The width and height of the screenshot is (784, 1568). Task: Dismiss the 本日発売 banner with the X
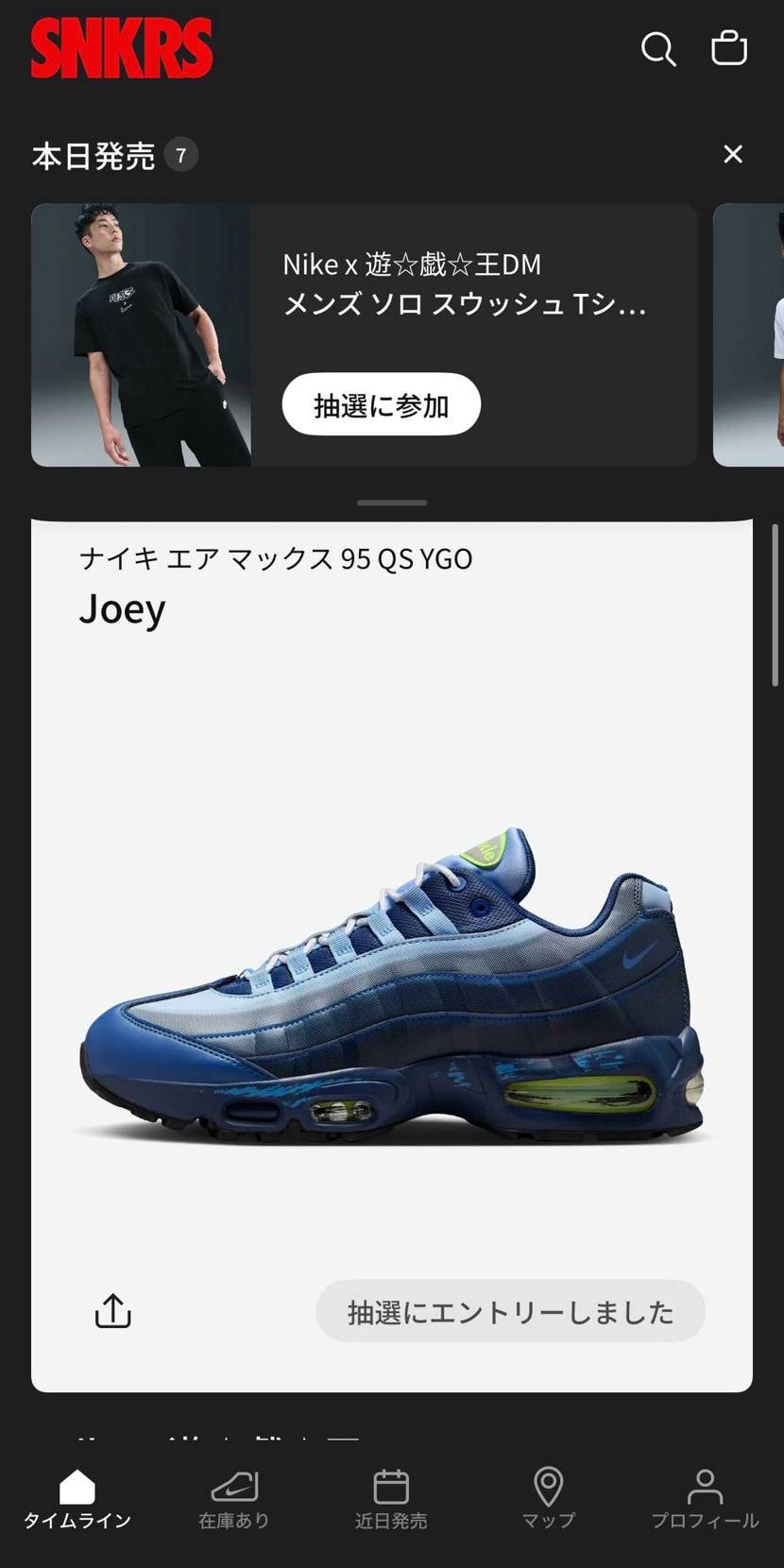point(732,154)
